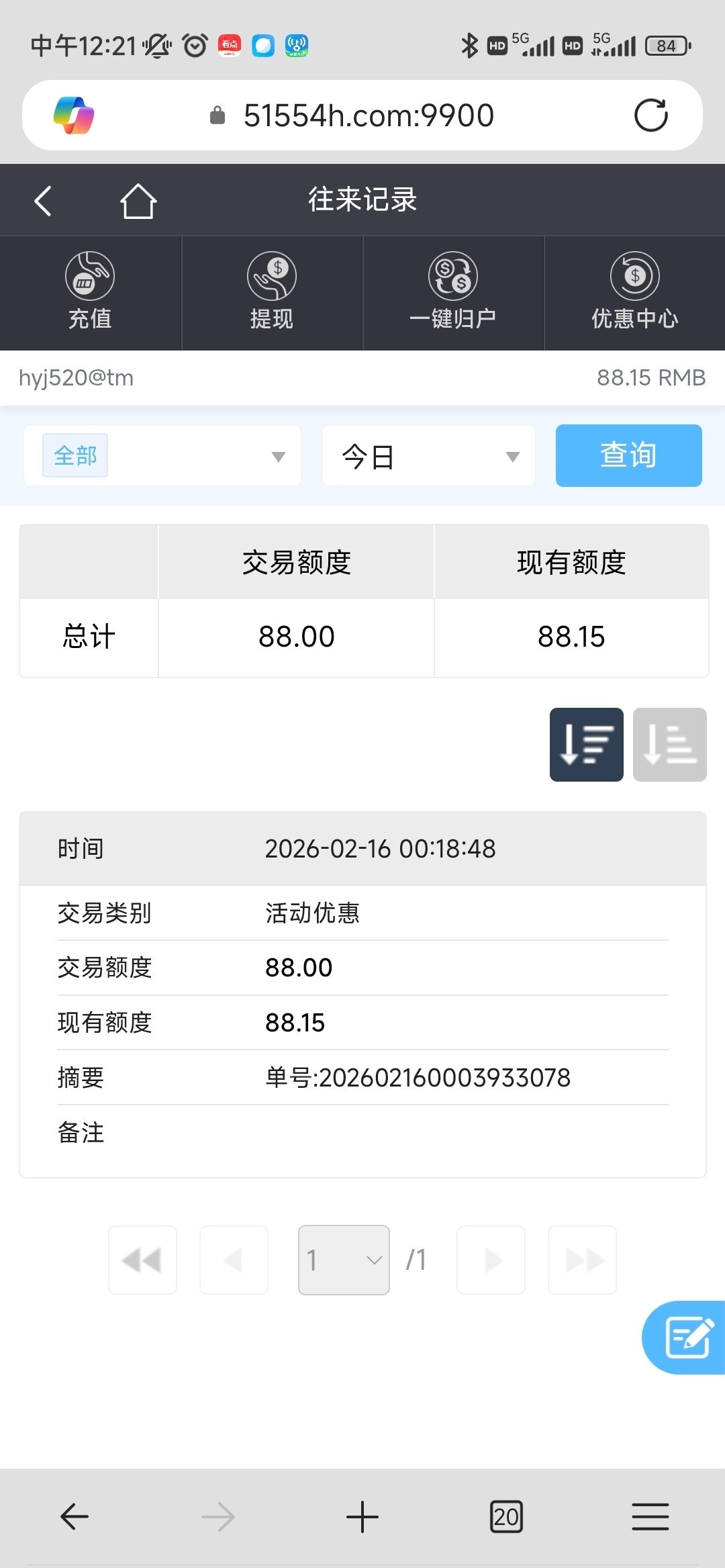Sort records in descending order
The height and width of the screenshot is (1568, 725).
(x=586, y=744)
